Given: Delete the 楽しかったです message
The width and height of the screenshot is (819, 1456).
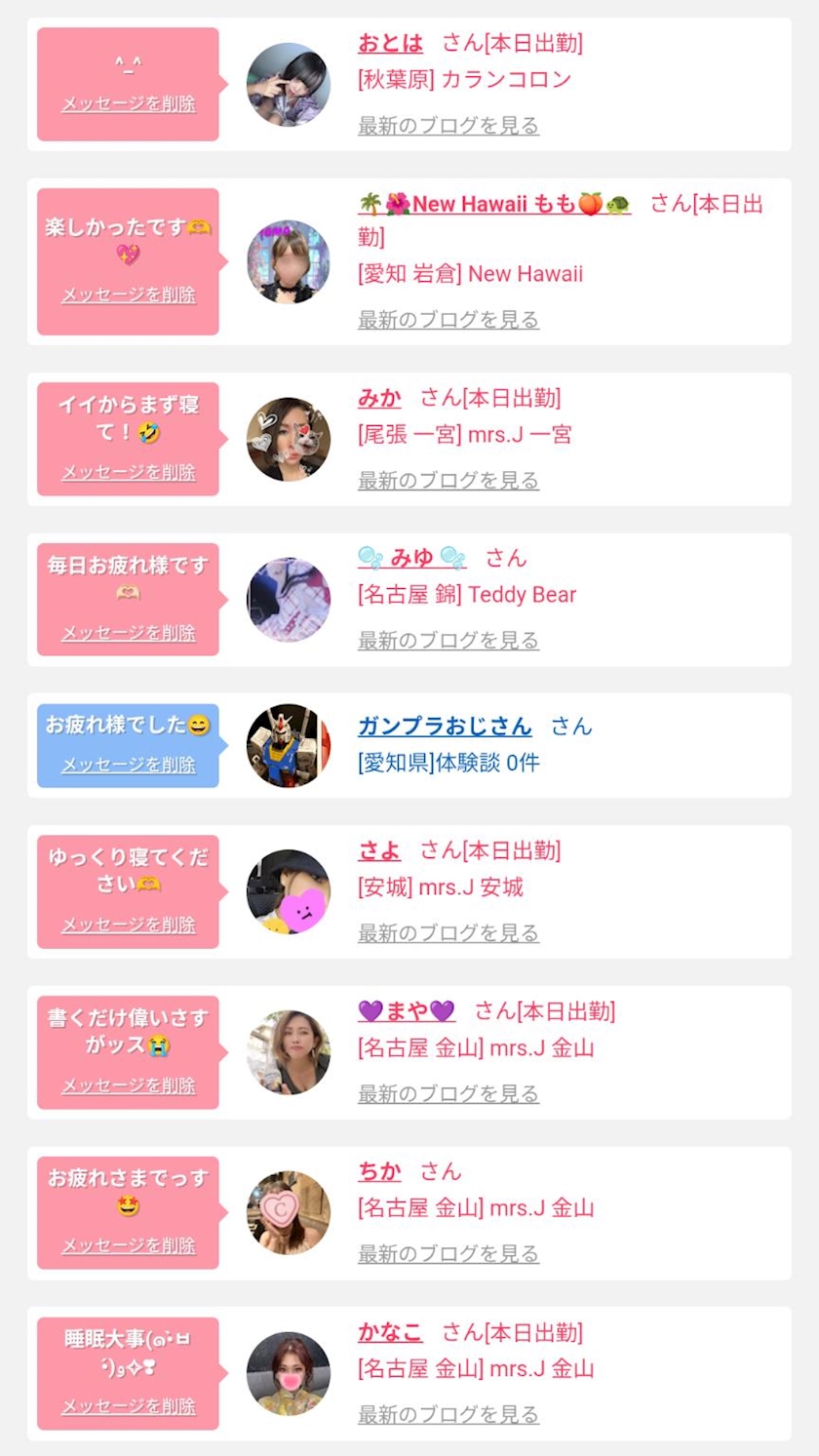Looking at the screenshot, I should coord(128,295).
